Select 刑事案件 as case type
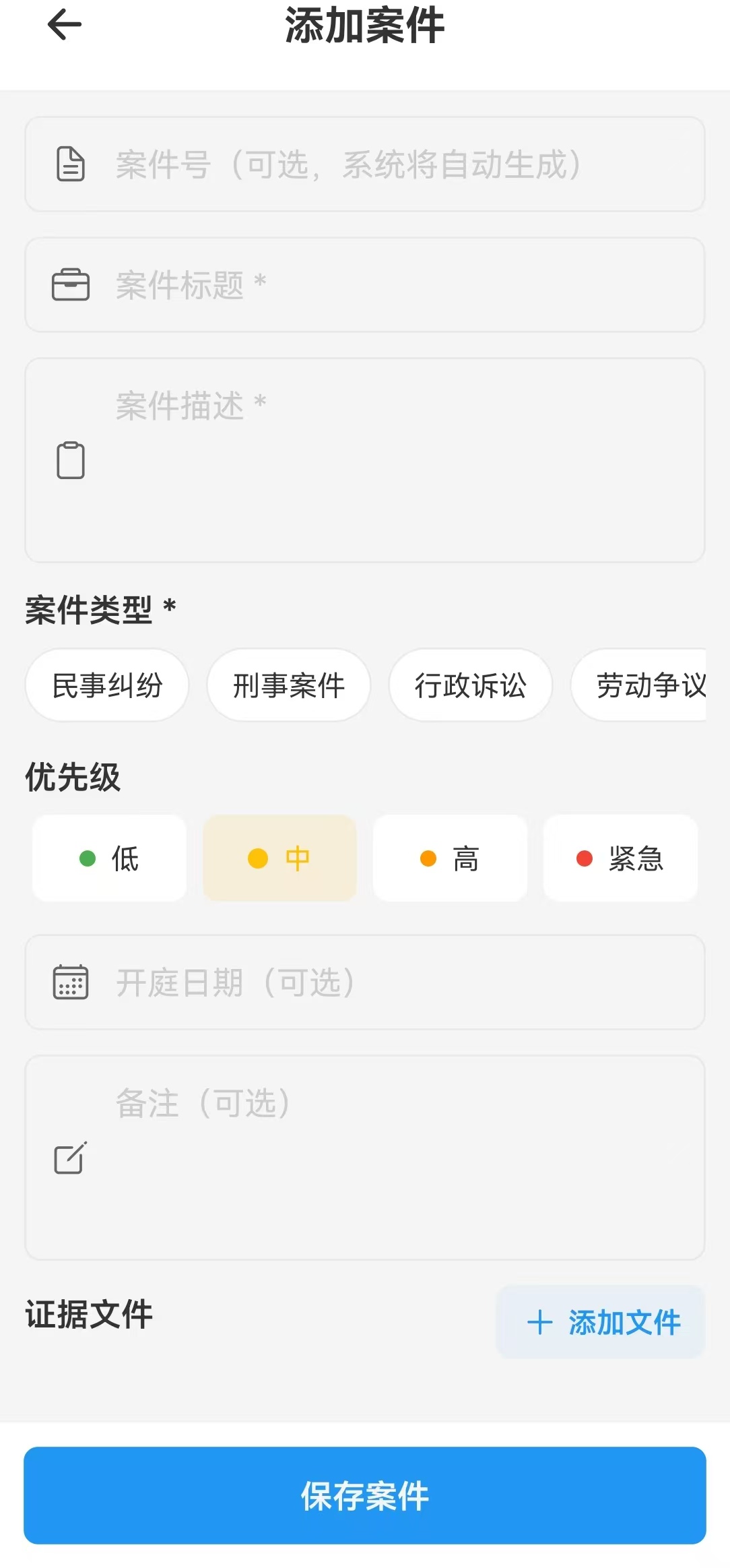 [289, 685]
